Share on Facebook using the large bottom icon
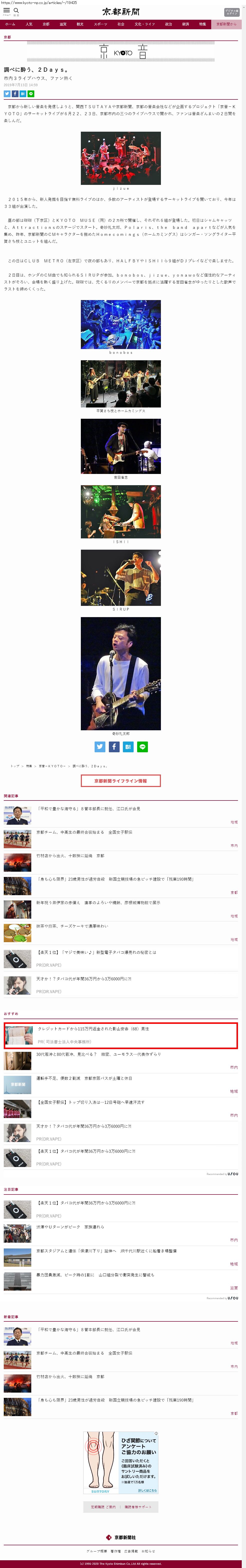The height and width of the screenshot is (1568, 246). tap(114, 747)
